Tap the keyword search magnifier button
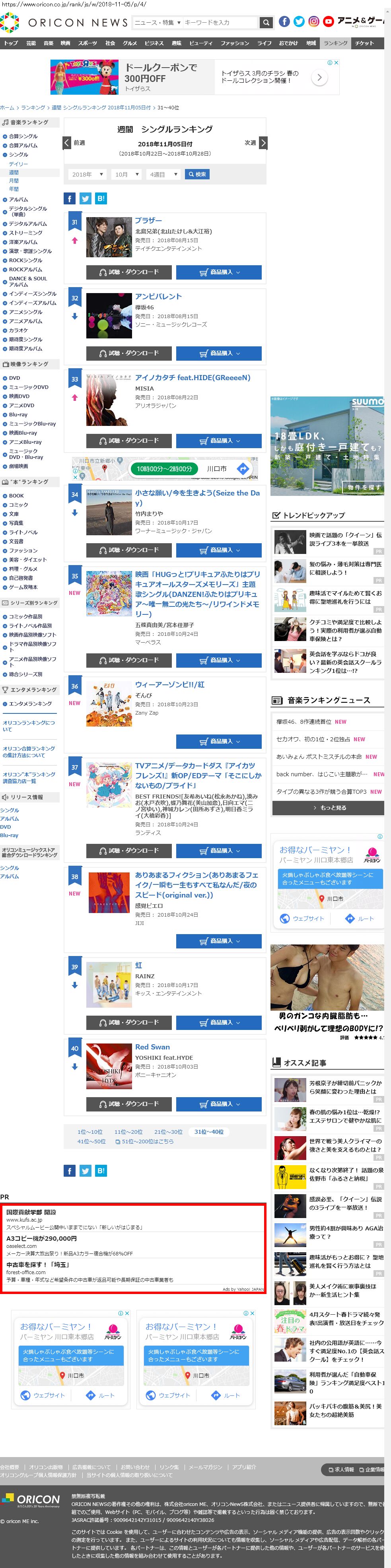The height and width of the screenshot is (1568, 391). (266, 23)
